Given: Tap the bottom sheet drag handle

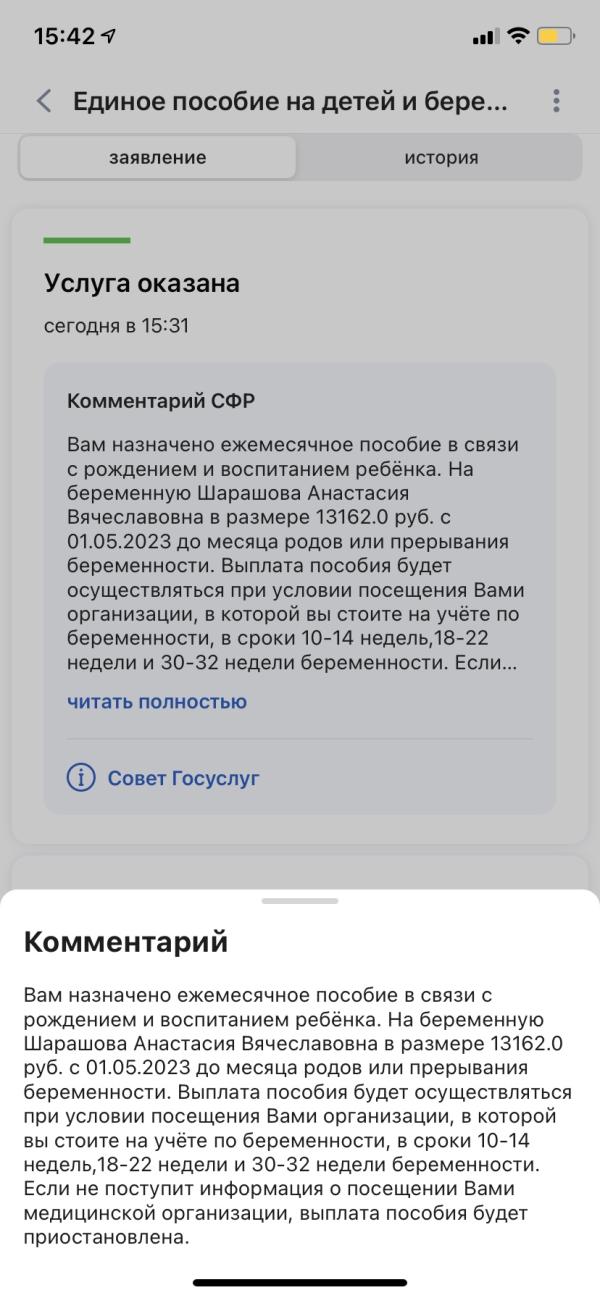Looking at the screenshot, I should click(x=300, y=901).
